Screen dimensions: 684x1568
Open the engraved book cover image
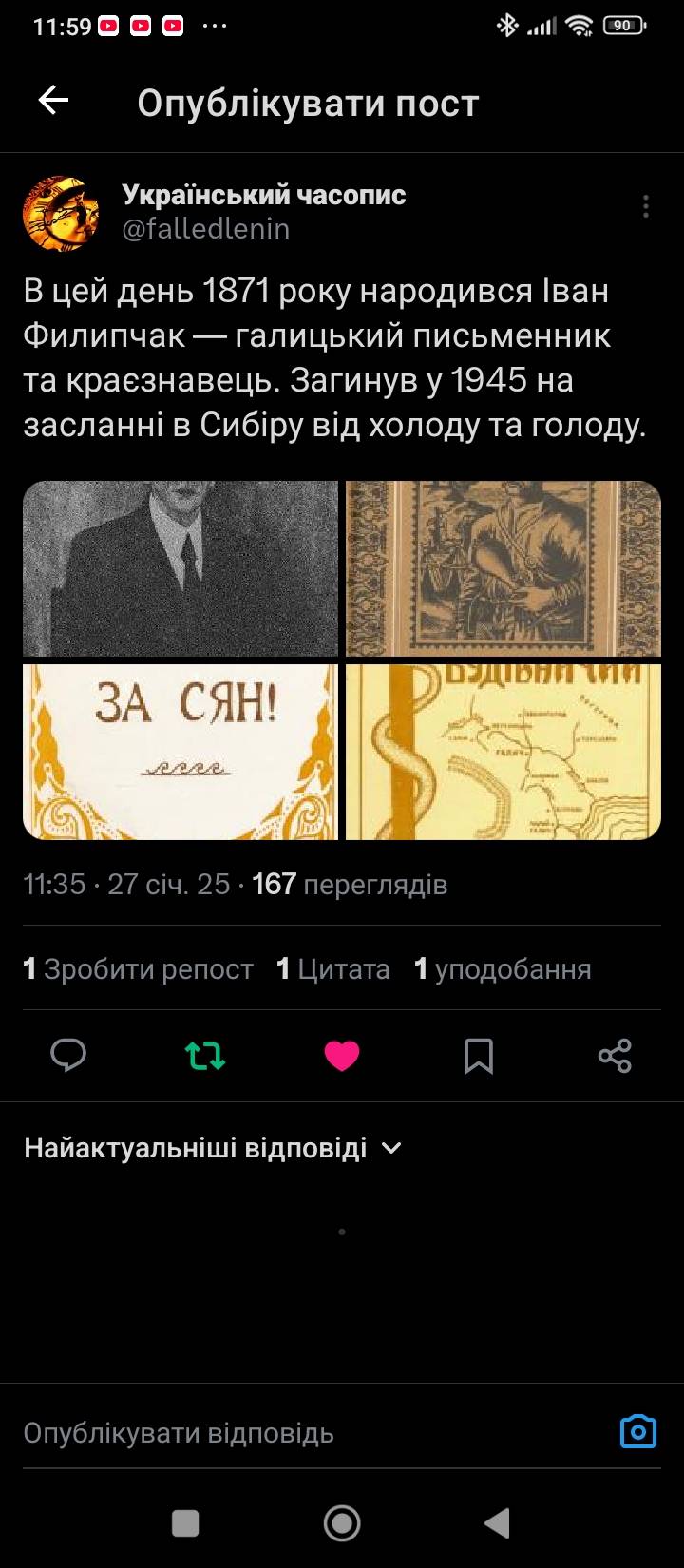pyautogui.click(x=503, y=568)
